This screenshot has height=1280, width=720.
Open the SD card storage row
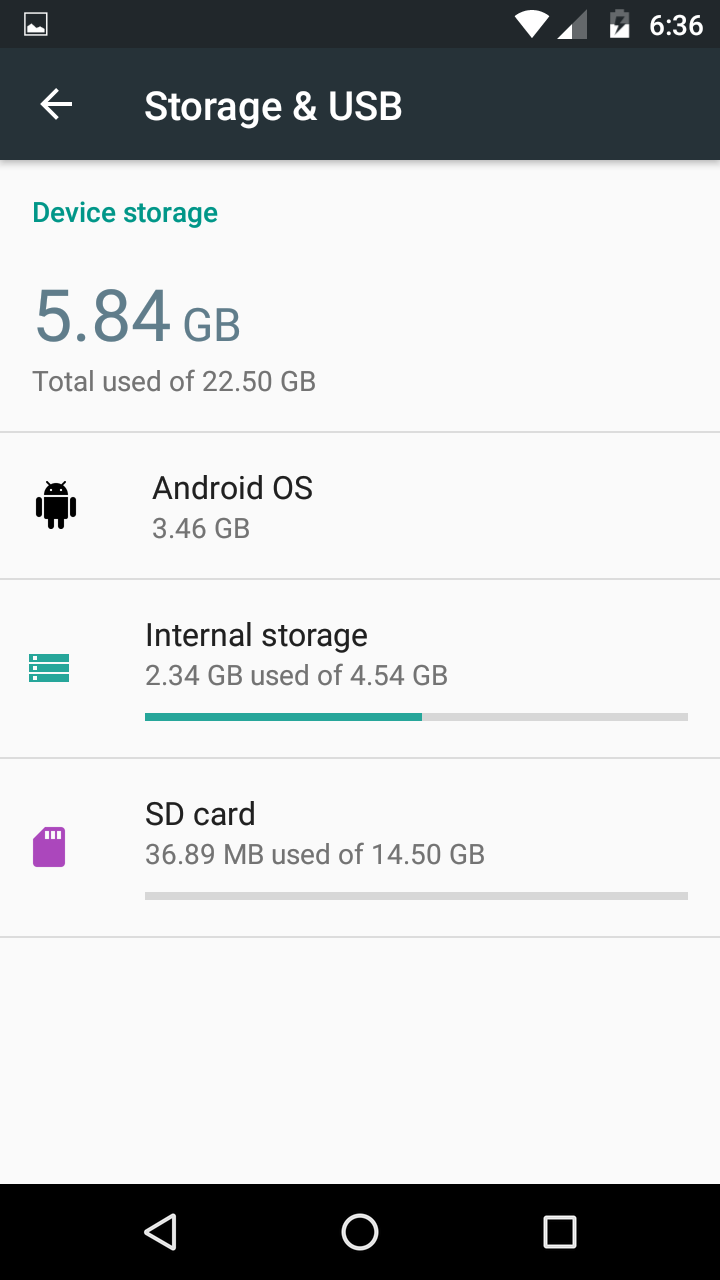click(x=360, y=848)
